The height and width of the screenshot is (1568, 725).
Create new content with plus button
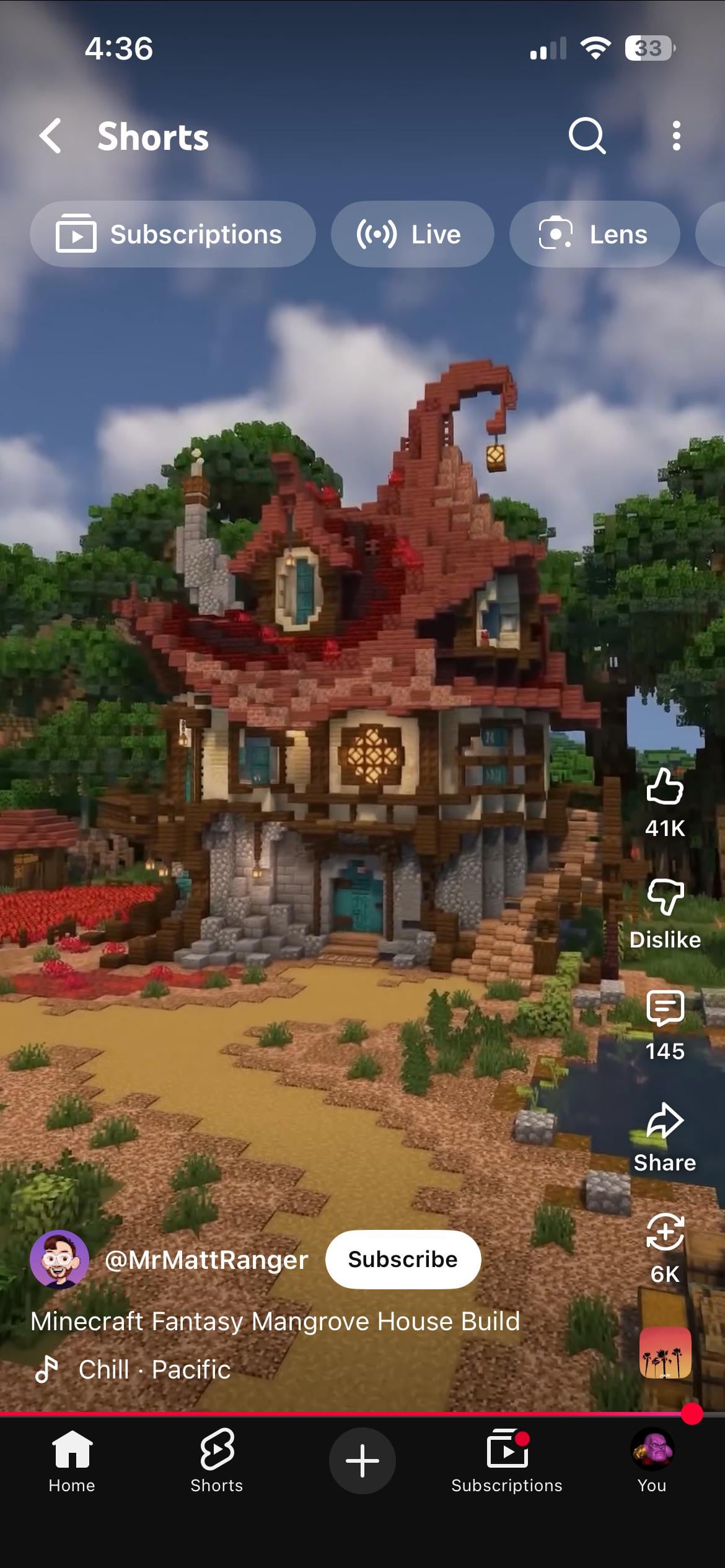[x=362, y=1460]
